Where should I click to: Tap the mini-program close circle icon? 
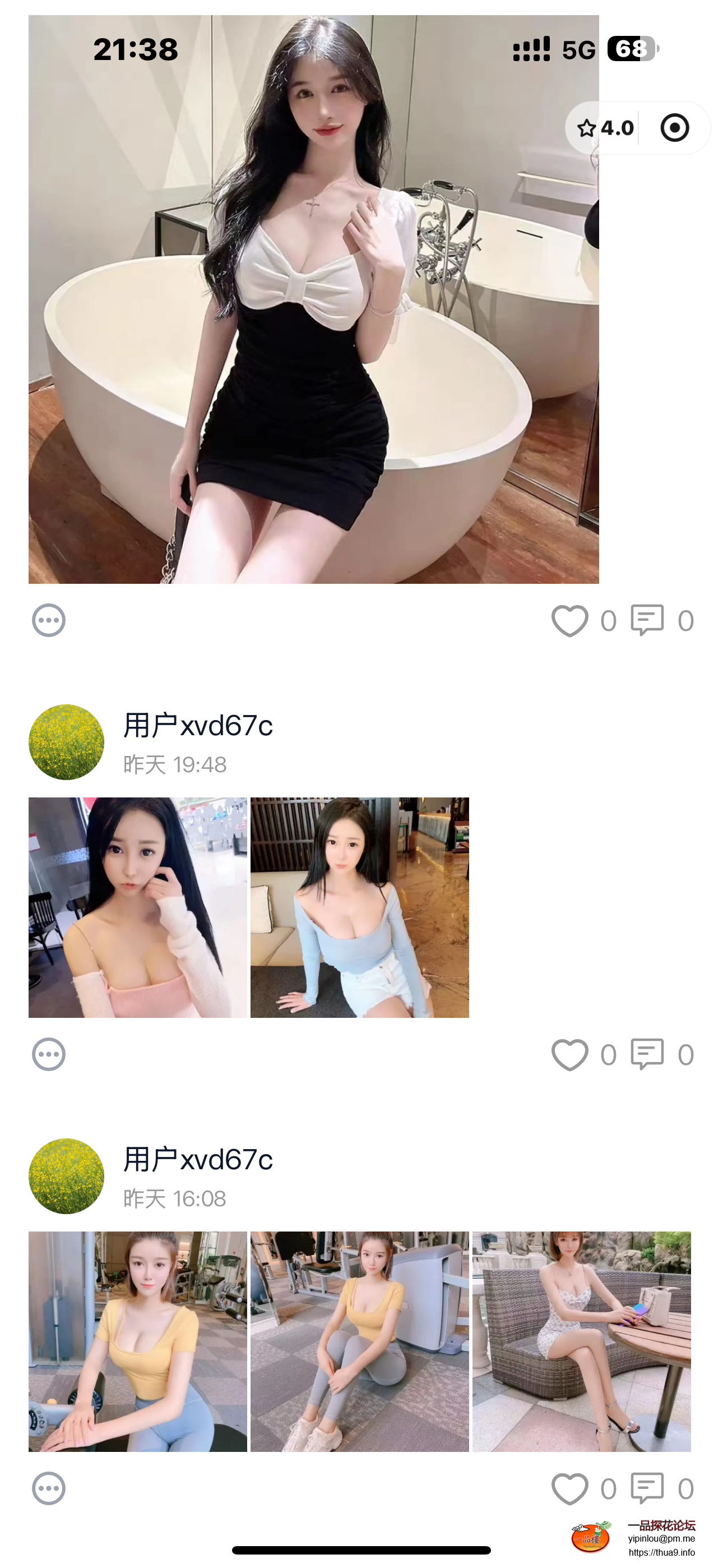pos(674,128)
